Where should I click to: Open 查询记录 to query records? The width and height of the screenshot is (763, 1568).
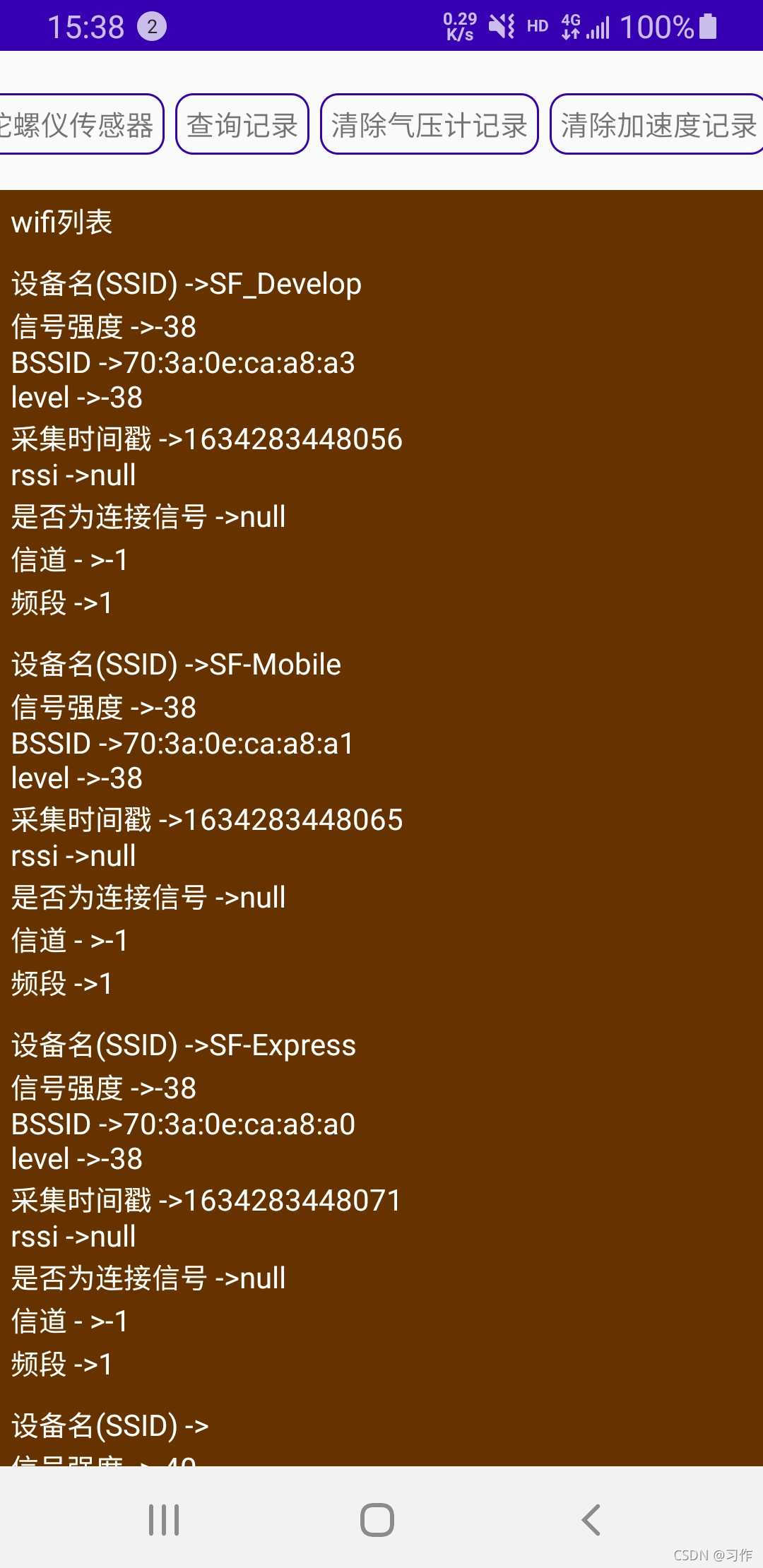(242, 125)
